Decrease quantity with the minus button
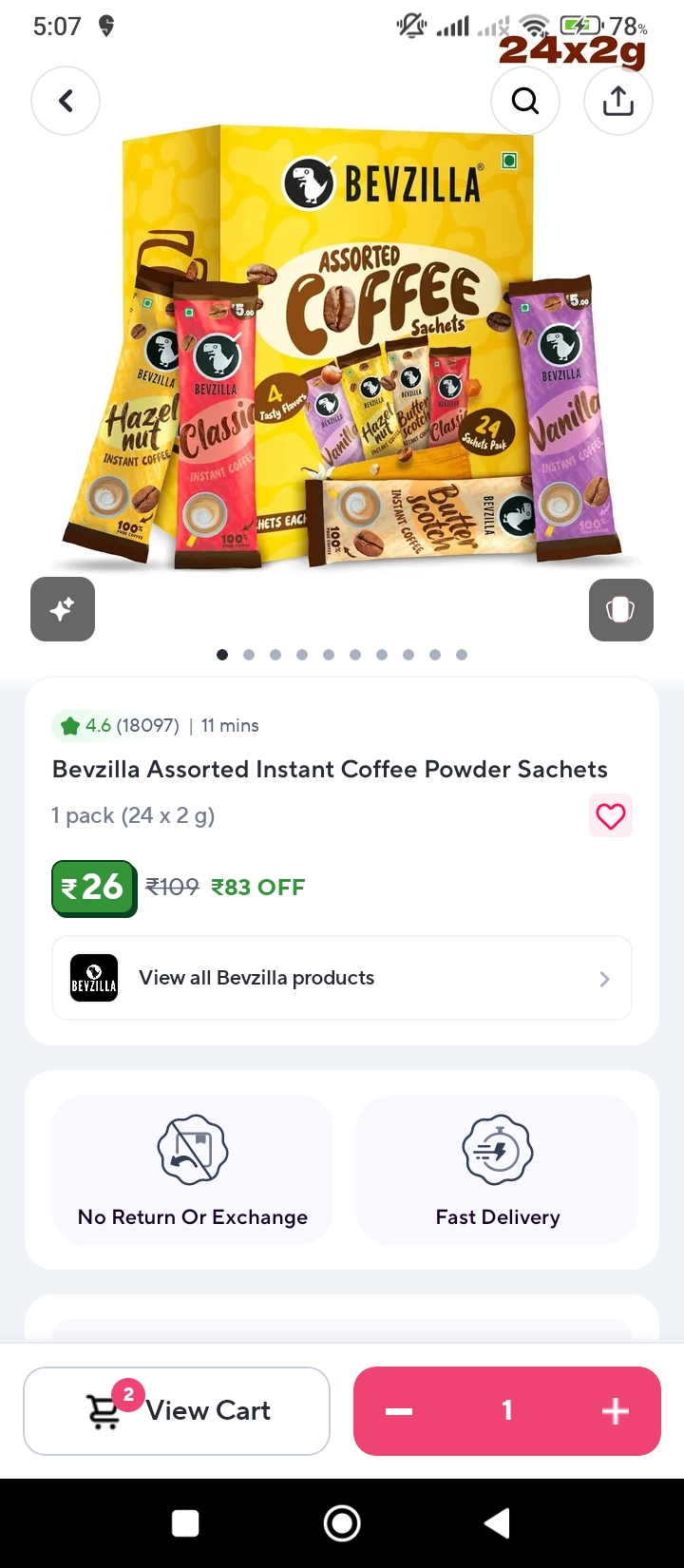The width and height of the screenshot is (684, 1568). point(399,1411)
